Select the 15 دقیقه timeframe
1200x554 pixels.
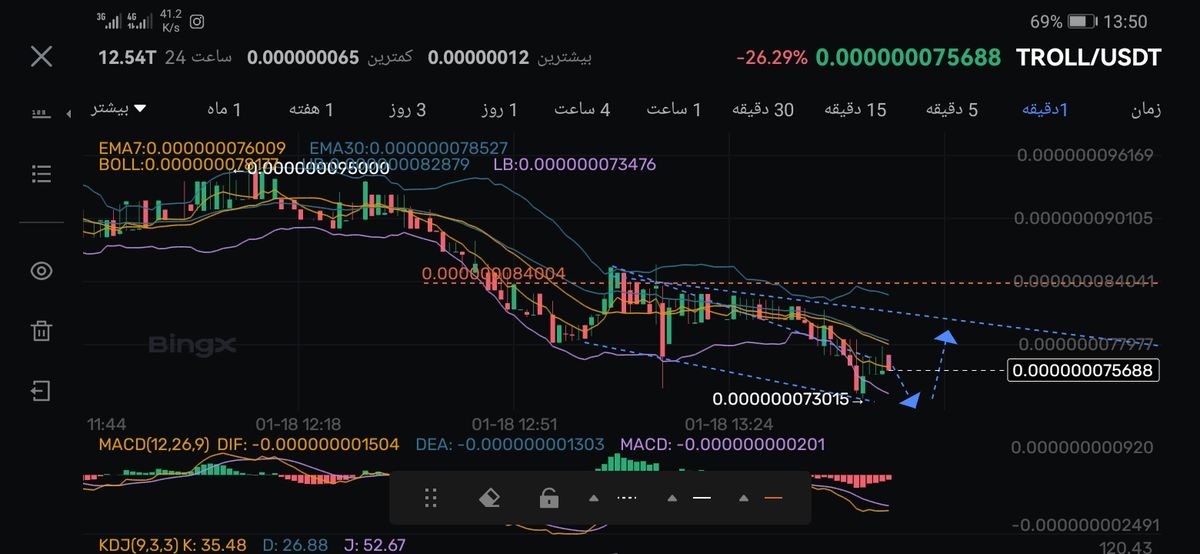[855, 109]
